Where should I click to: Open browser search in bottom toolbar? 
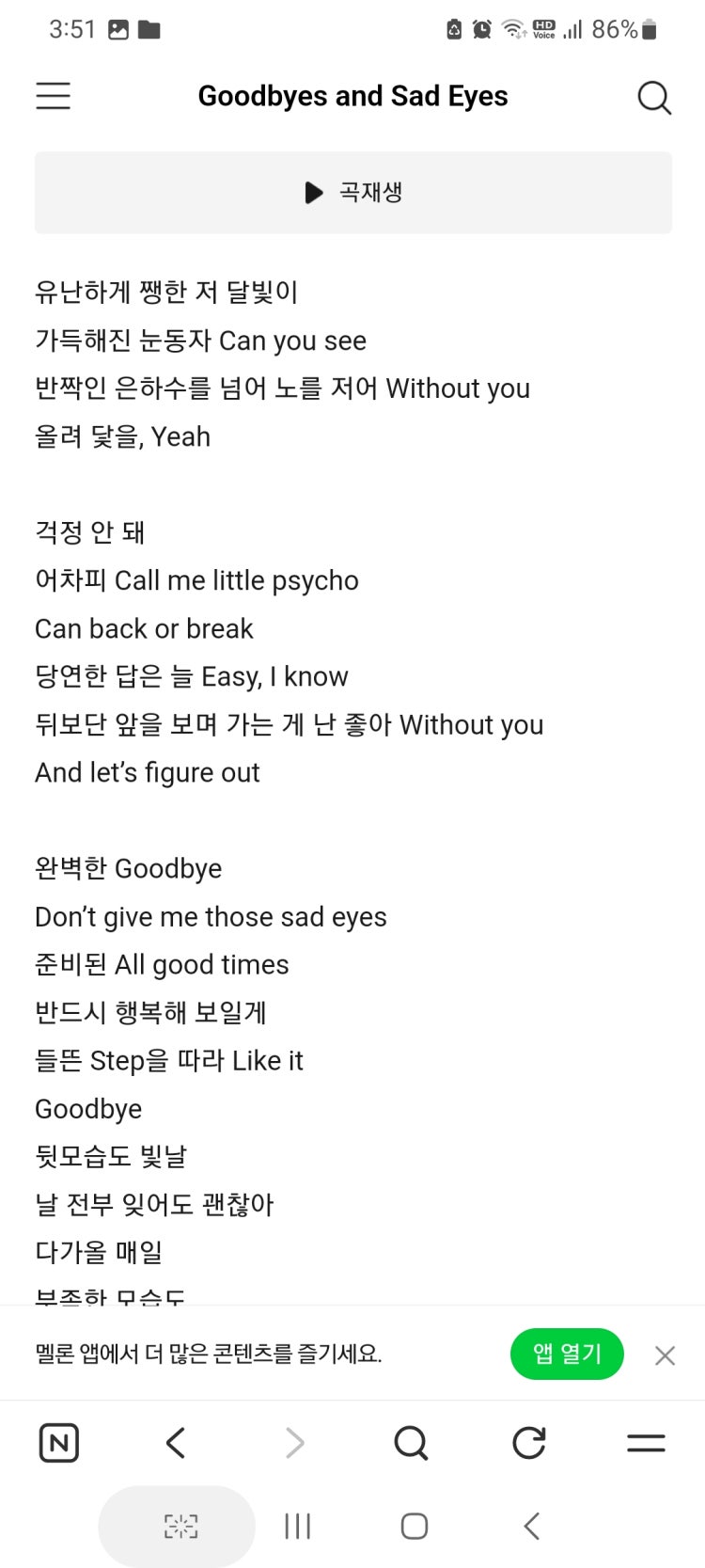[x=411, y=1443]
